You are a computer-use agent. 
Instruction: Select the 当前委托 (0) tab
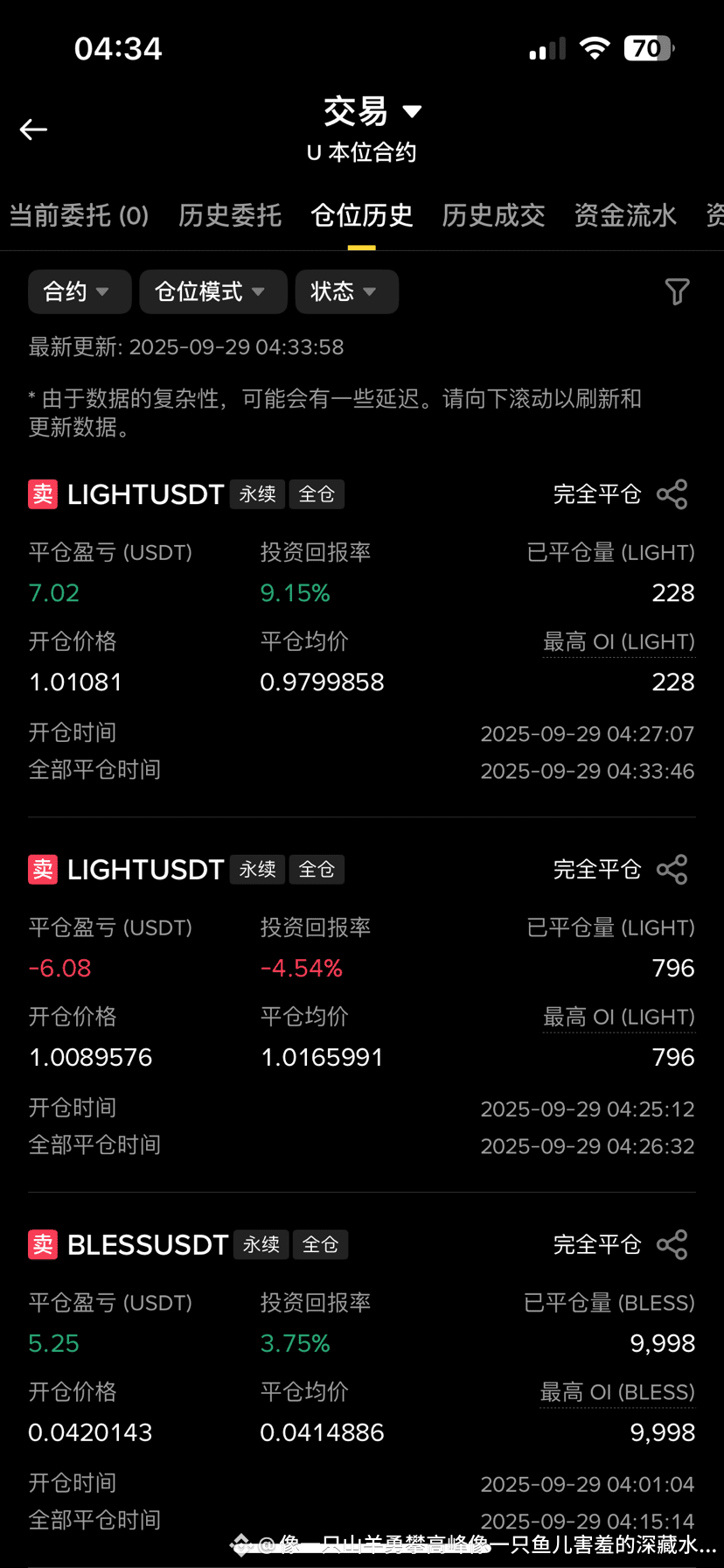click(80, 215)
